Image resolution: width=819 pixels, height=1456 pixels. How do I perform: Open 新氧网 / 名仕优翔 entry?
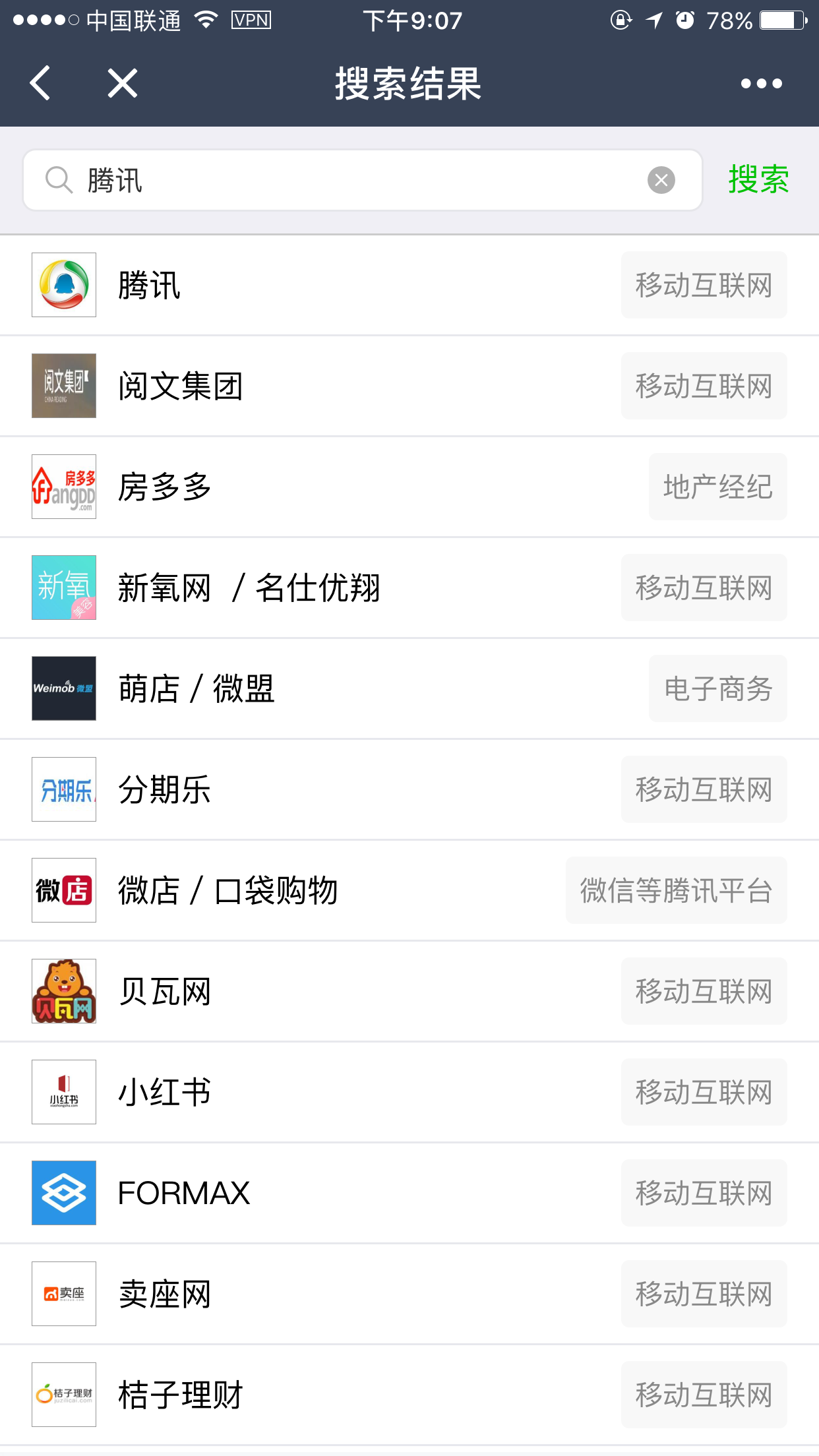(x=249, y=588)
